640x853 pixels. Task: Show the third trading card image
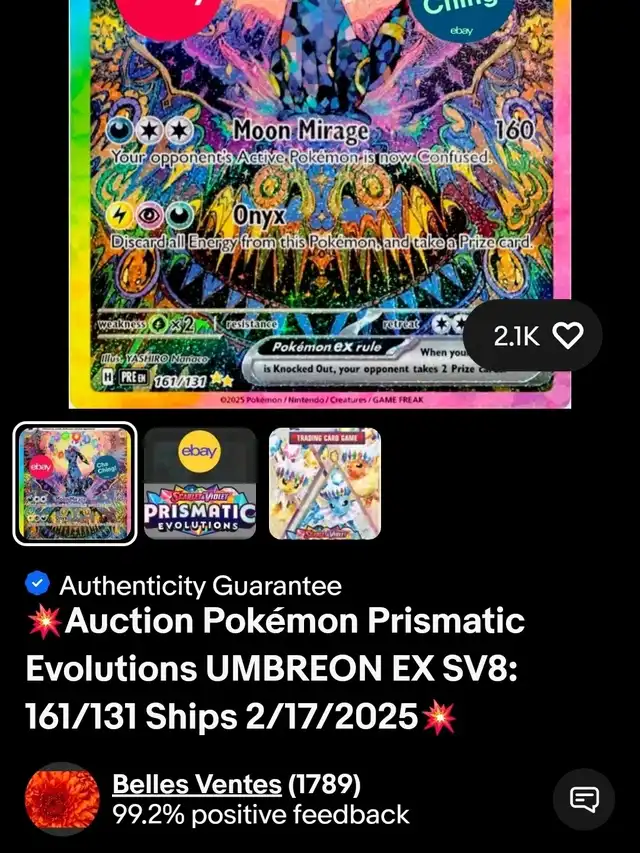point(325,484)
